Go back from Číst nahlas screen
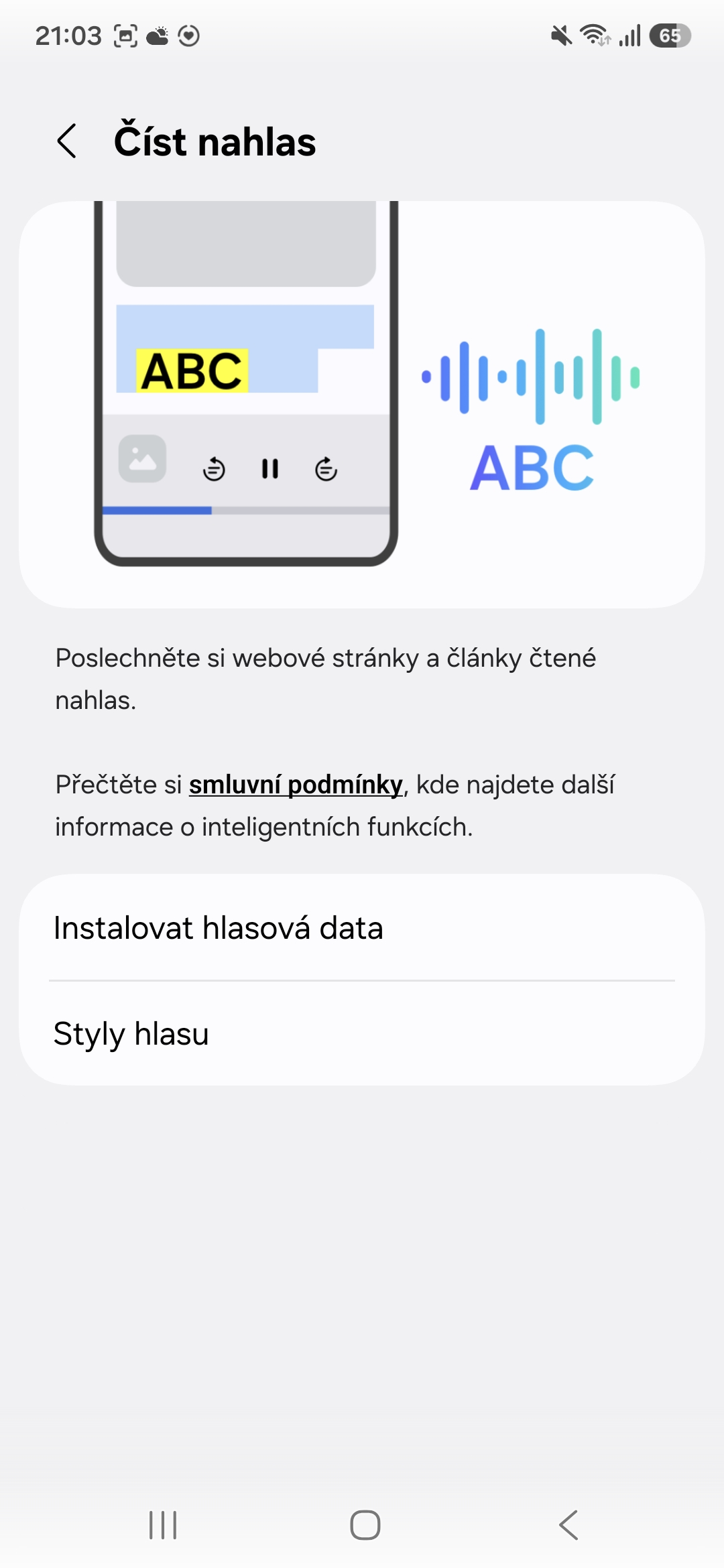 pos(67,141)
